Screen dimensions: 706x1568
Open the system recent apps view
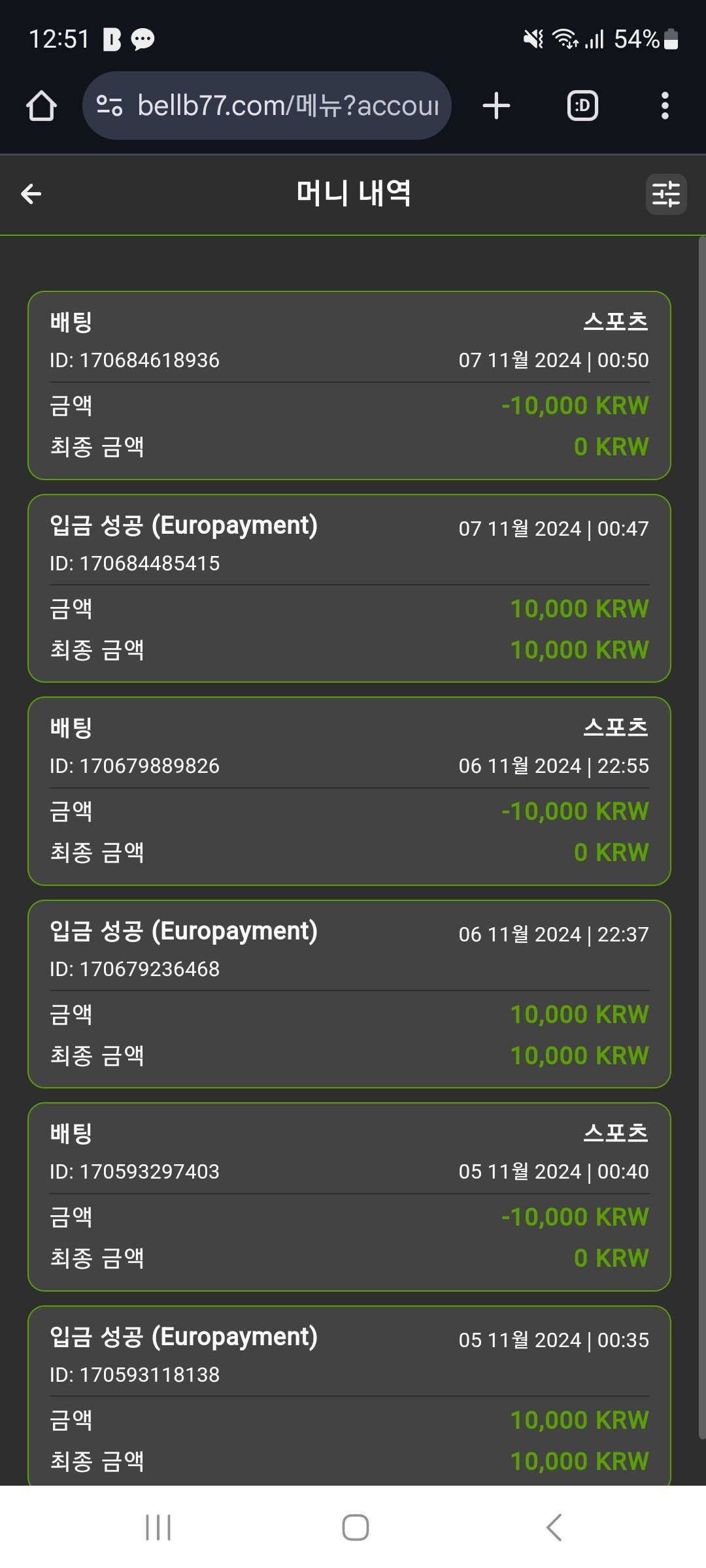point(158,1527)
